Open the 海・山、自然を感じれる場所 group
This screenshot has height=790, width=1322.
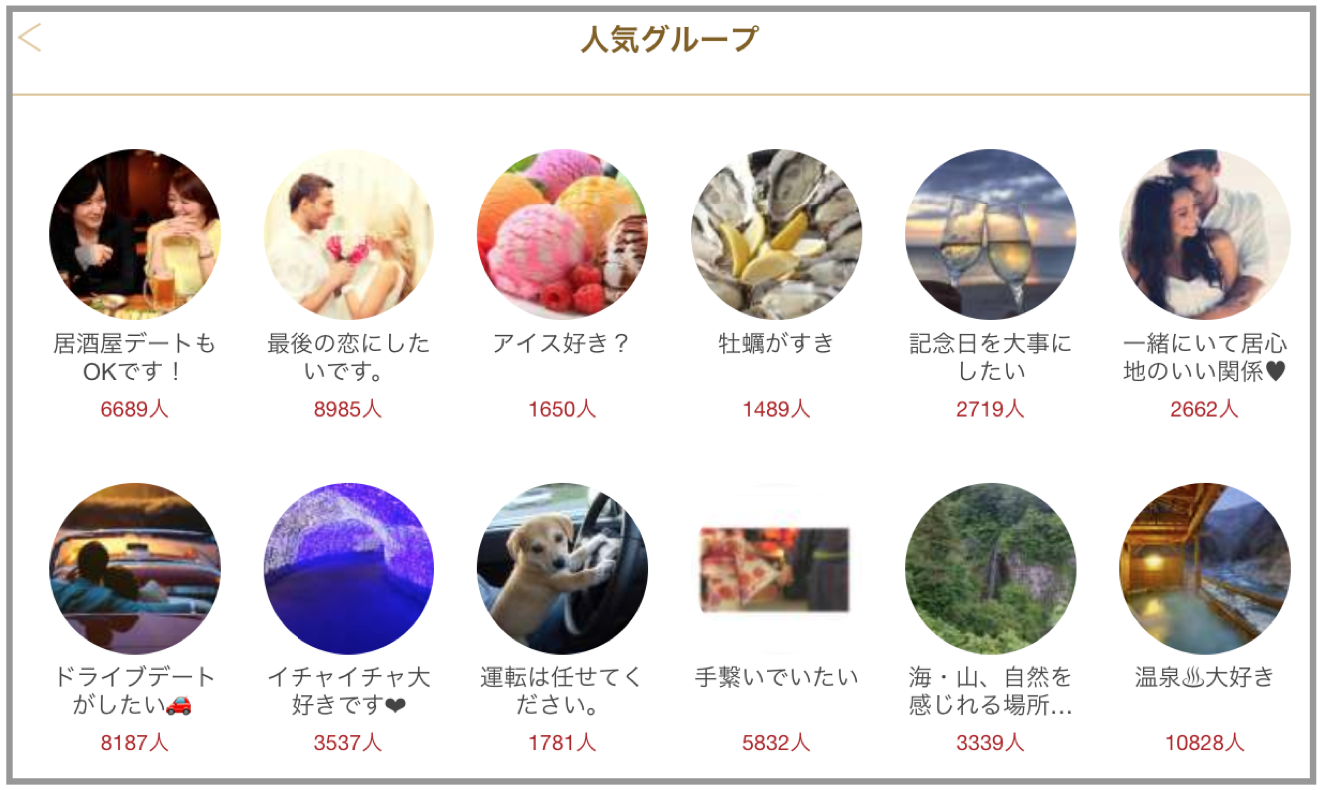pyautogui.click(x=990, y=568)
